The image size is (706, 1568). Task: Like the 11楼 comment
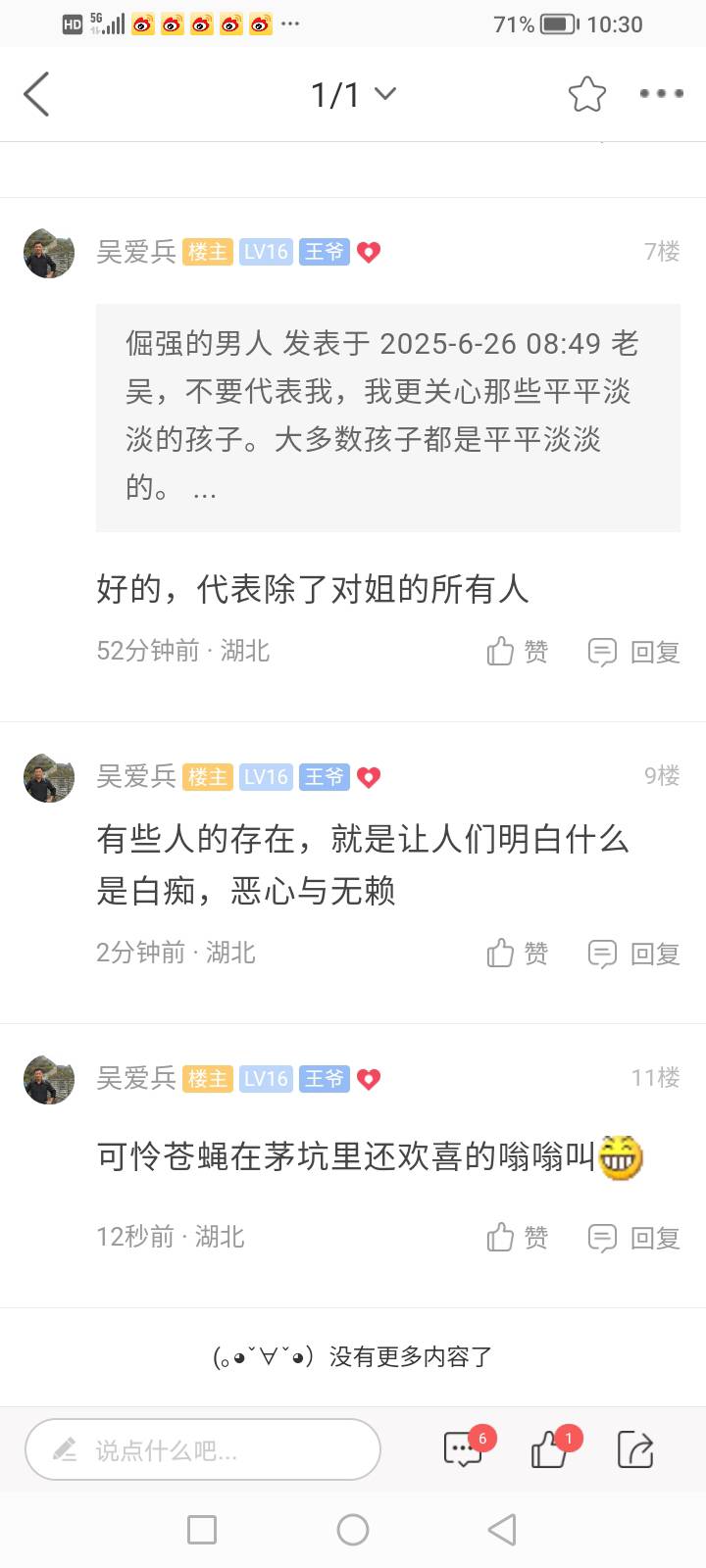coord(517,1238)
